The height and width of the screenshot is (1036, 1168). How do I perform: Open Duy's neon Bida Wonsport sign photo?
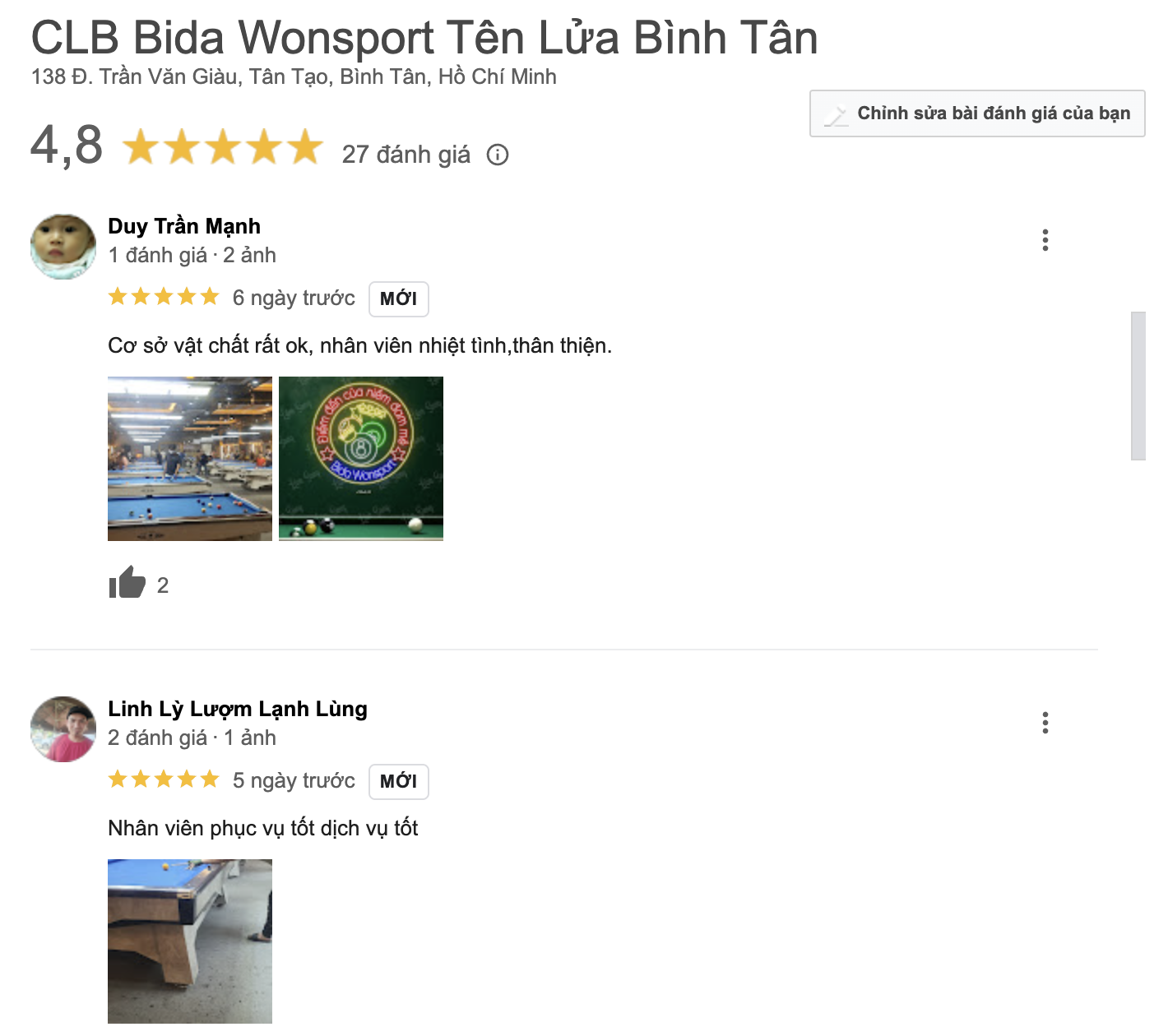pos(361,458)
